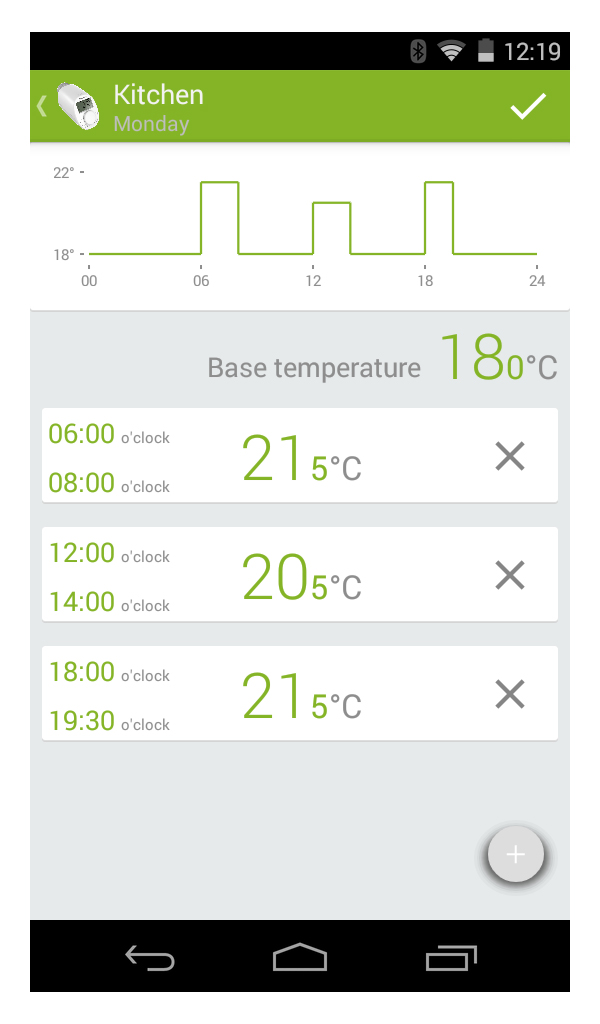Go back using the Kitchen header arrow
Viewport: 600px width, 1024px height.
tap(43, 107)
